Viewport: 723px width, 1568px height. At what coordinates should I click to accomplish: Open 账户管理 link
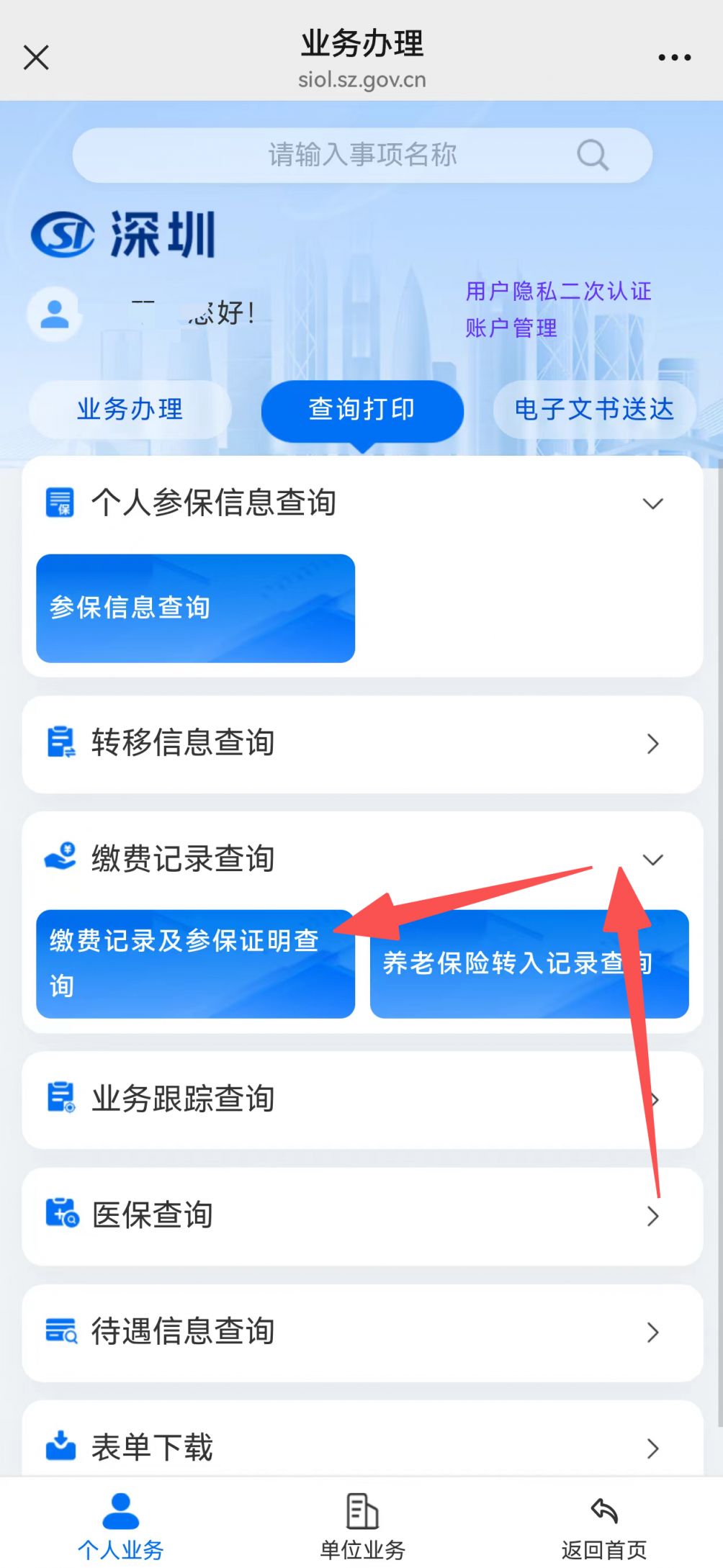click(511, 328)
